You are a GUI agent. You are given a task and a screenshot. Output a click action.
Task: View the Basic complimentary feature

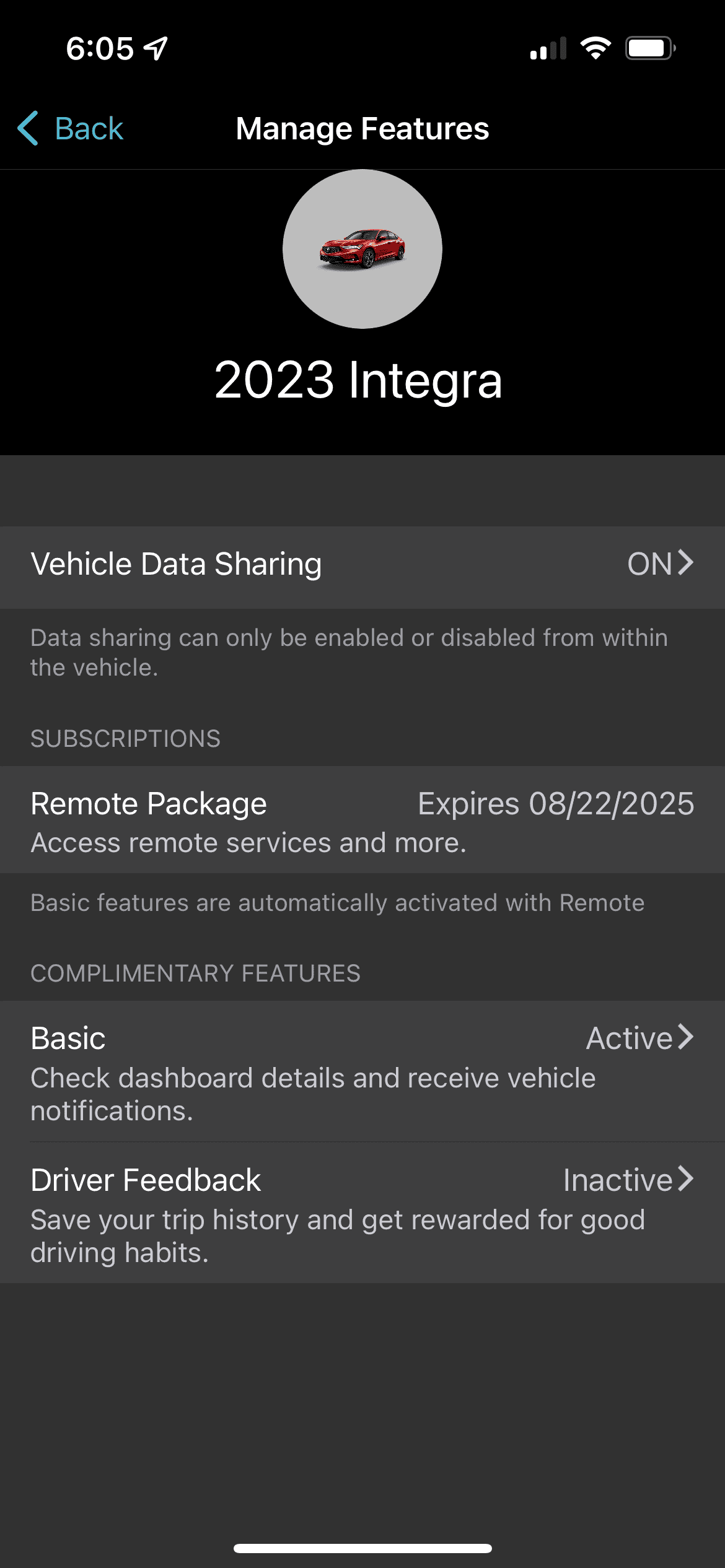click(362, 1071)
